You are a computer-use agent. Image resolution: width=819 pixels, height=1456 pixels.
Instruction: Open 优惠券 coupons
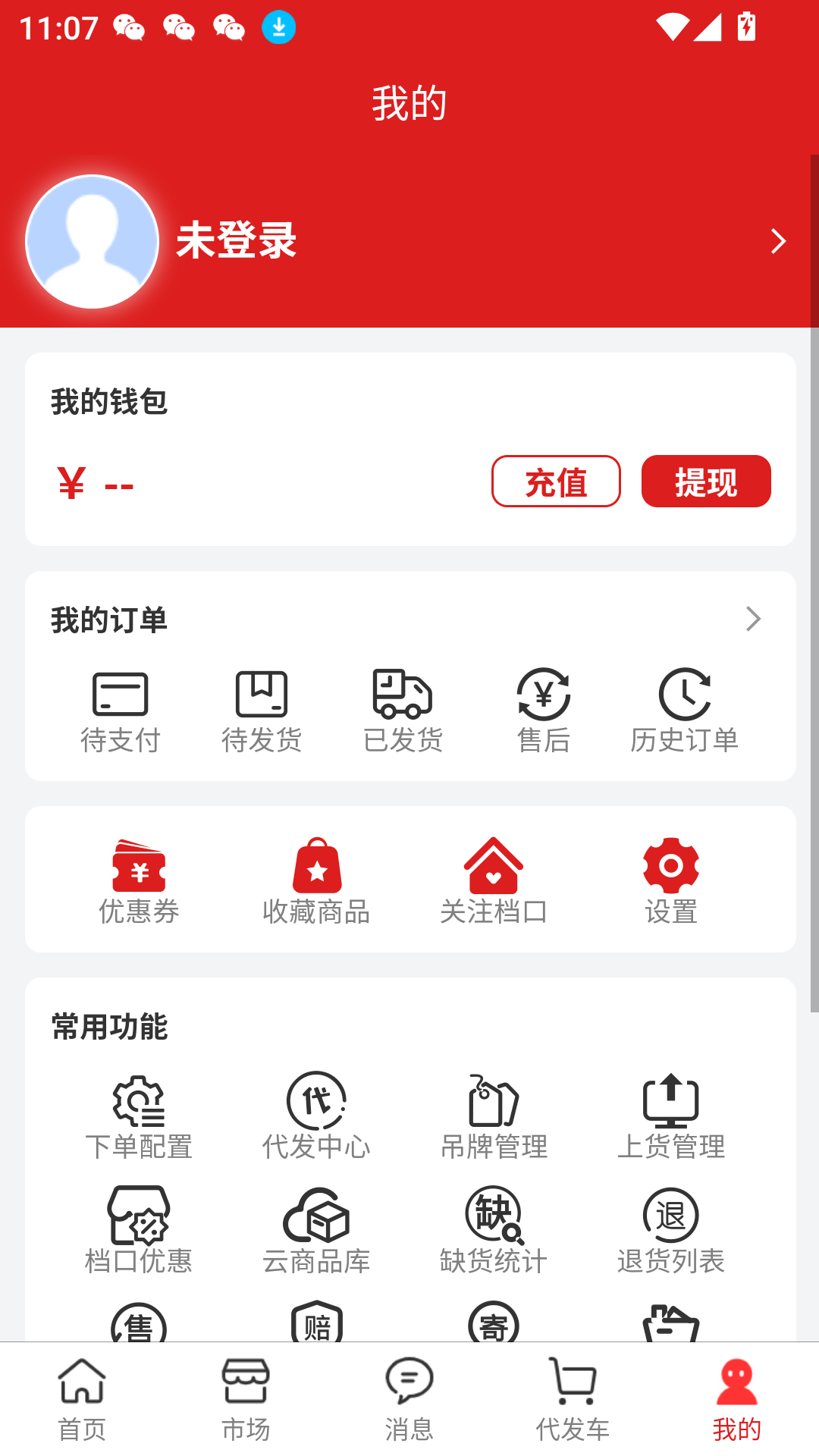(x=139, y=881)
